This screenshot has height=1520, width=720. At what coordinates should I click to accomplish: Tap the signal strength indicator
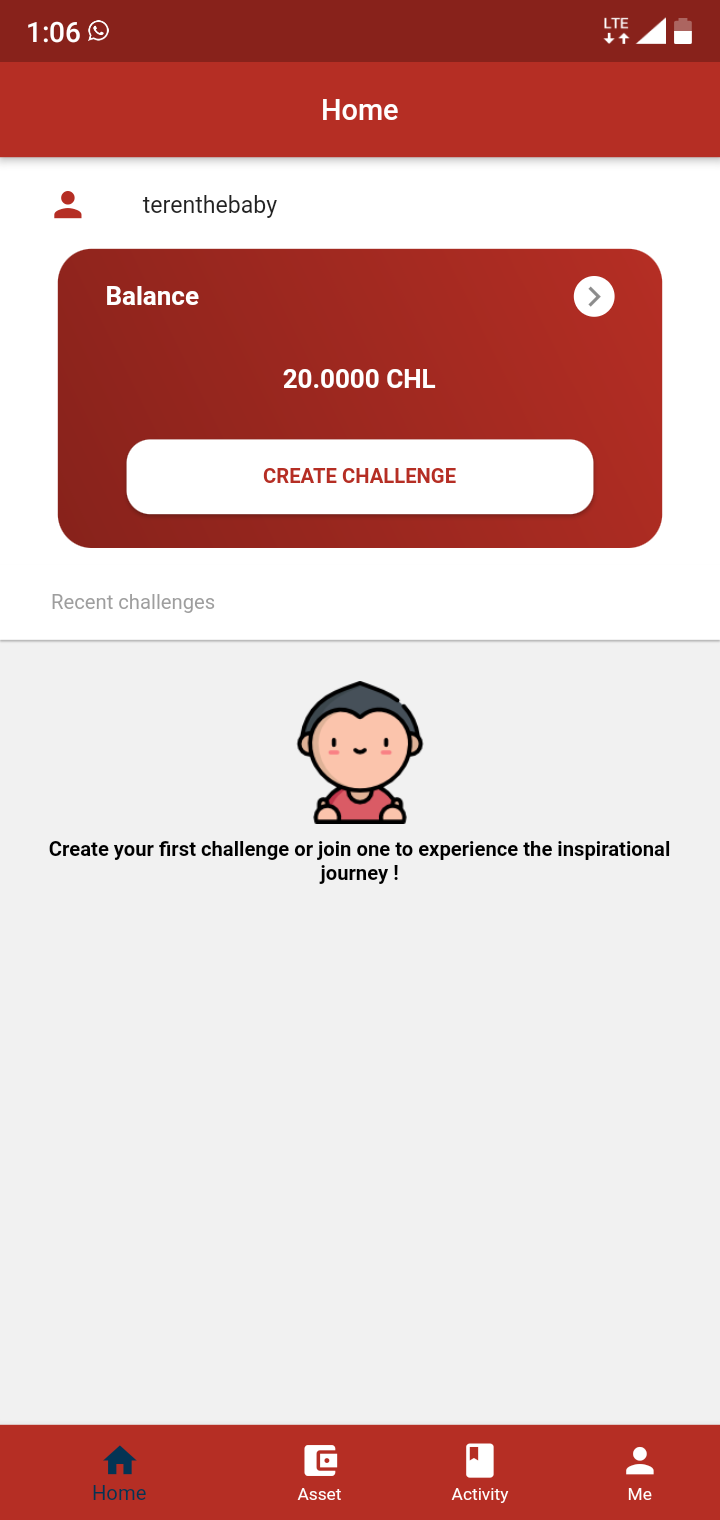(650, 30)
